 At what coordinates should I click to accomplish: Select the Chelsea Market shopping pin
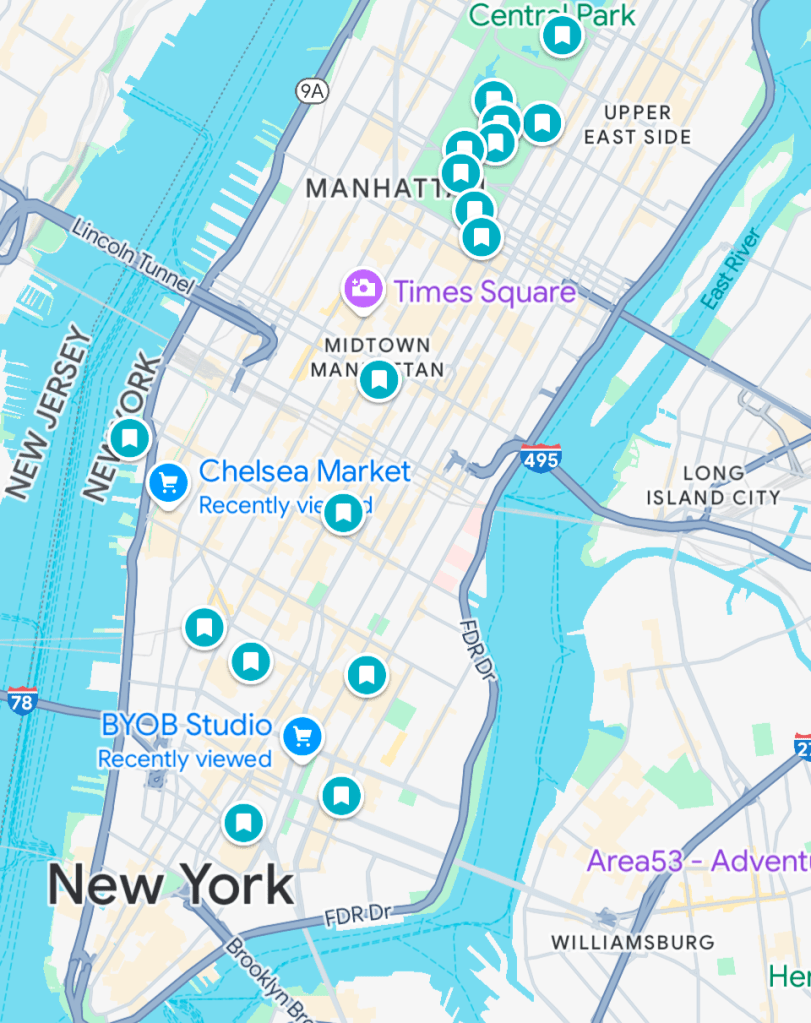168,484
